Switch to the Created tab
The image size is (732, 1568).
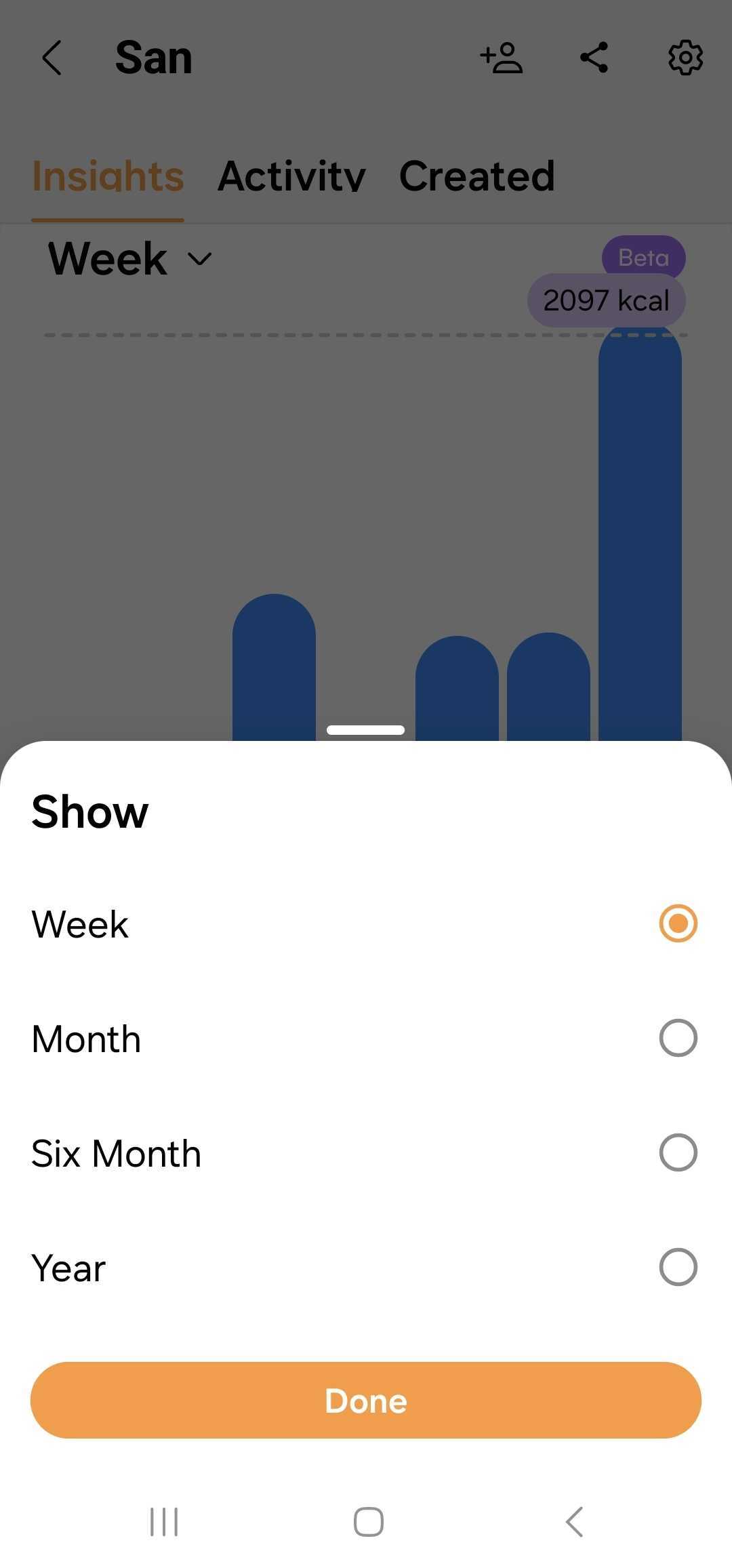(477, 176)
